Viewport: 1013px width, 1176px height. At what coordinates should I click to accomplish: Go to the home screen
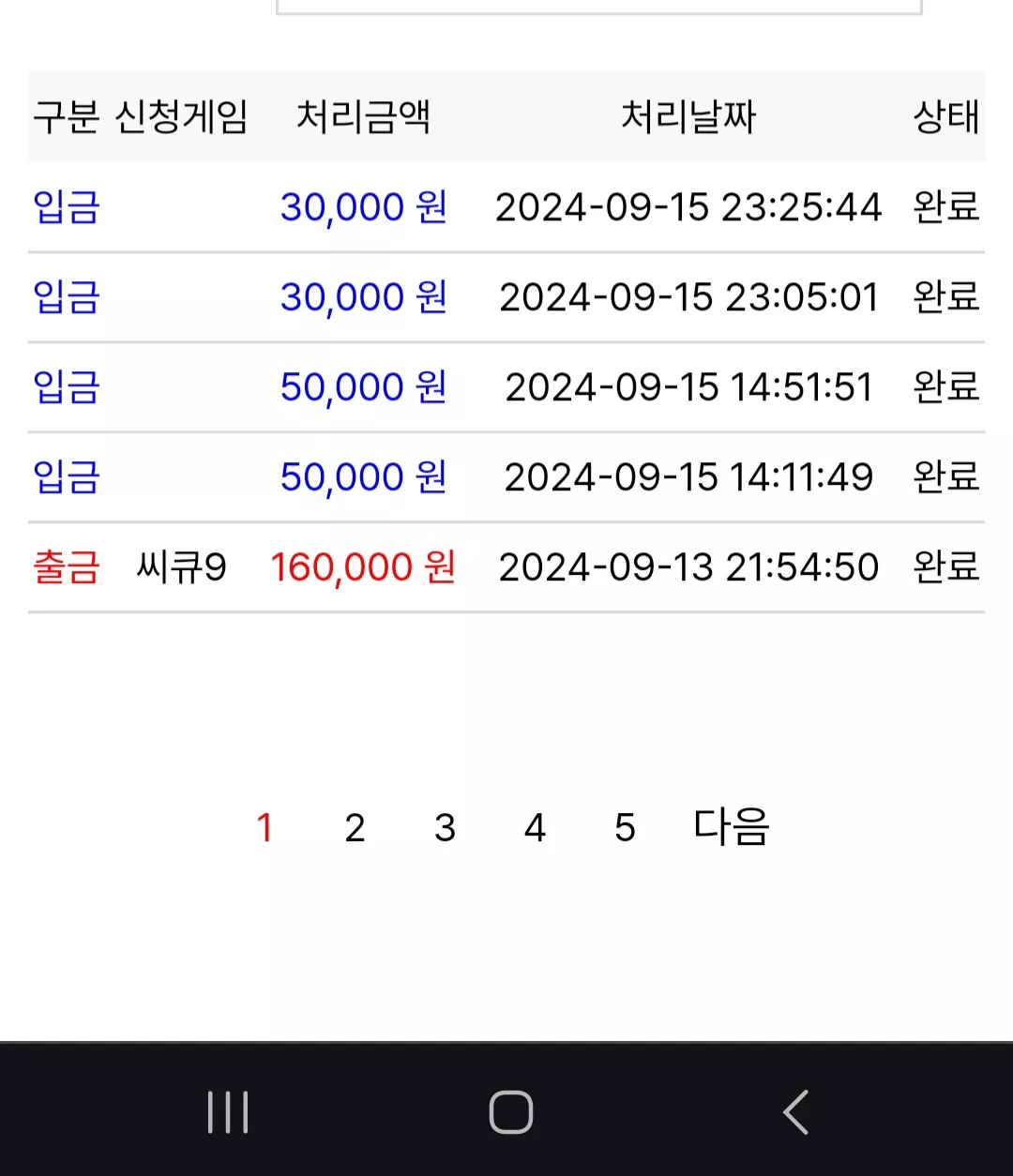coord(511,1113)
